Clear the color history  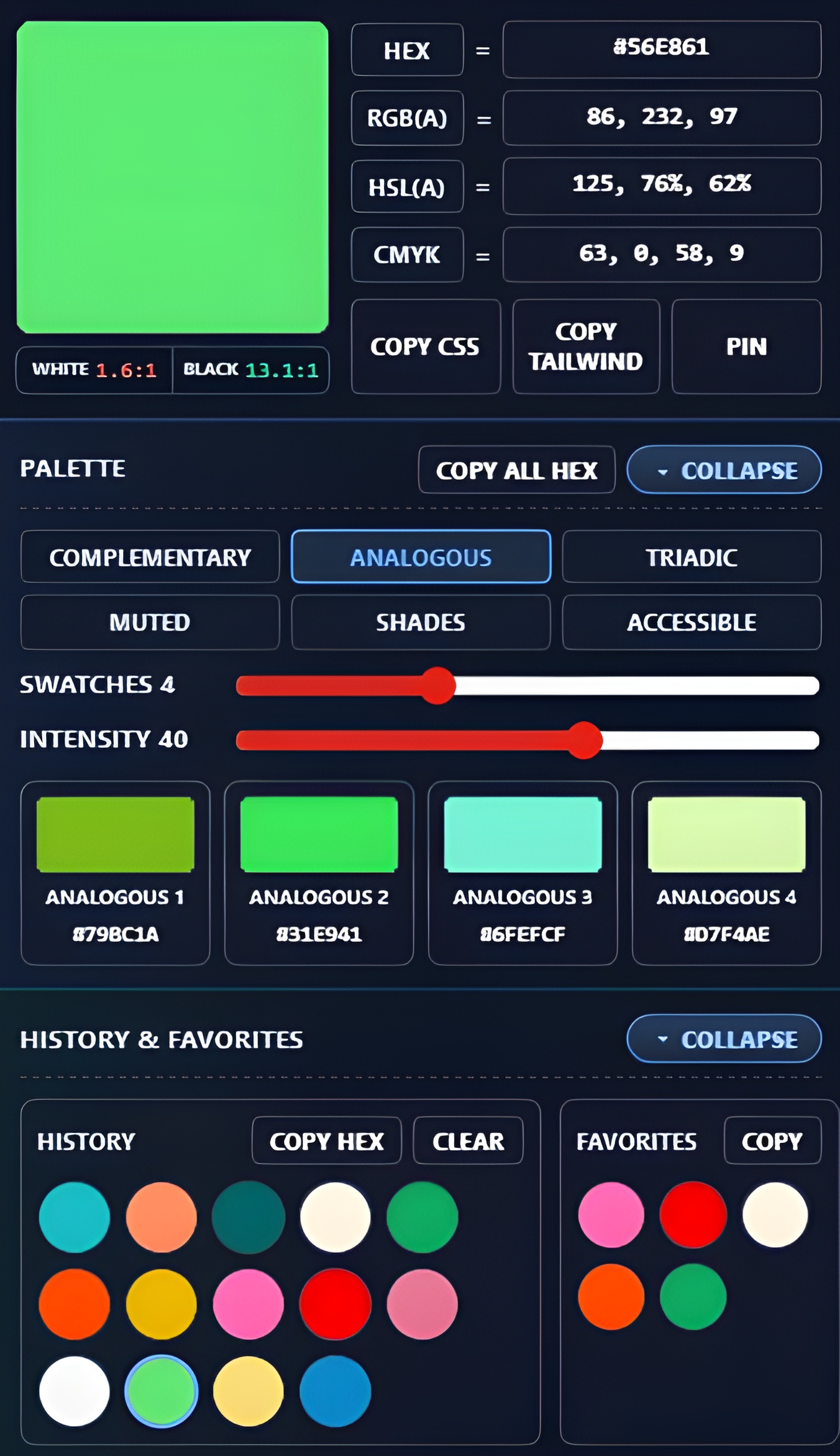click(x=468, y=1141)
